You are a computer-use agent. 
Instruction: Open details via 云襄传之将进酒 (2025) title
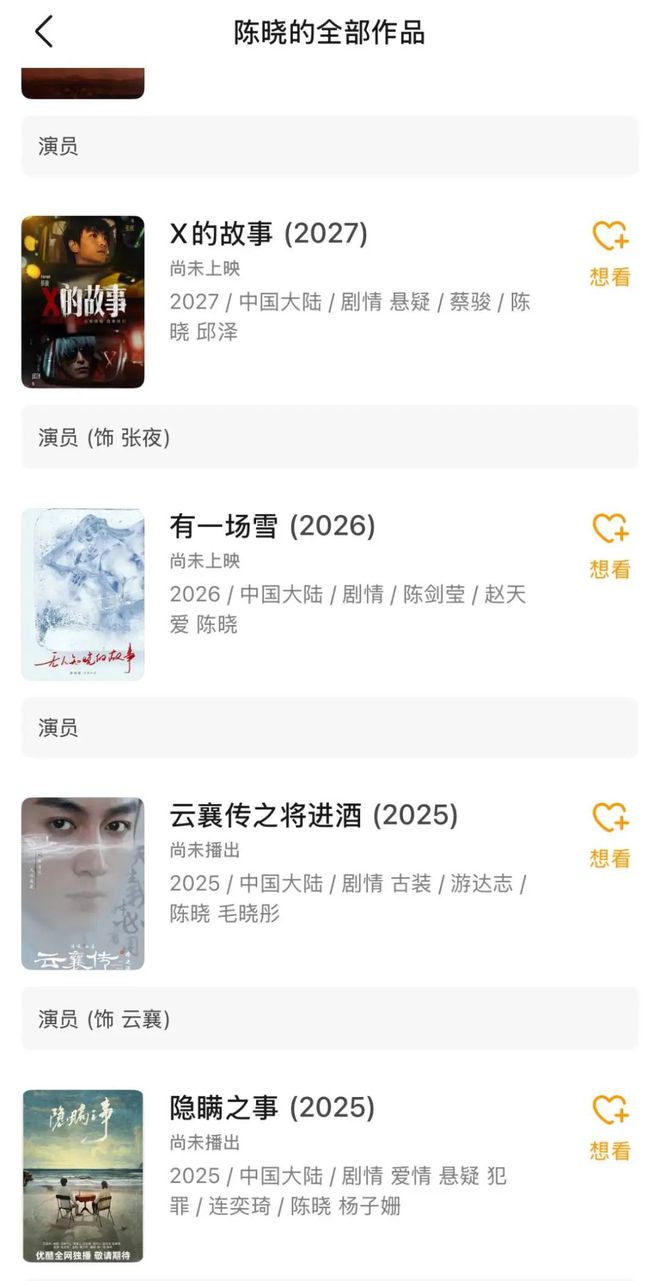tap(314, 816)
